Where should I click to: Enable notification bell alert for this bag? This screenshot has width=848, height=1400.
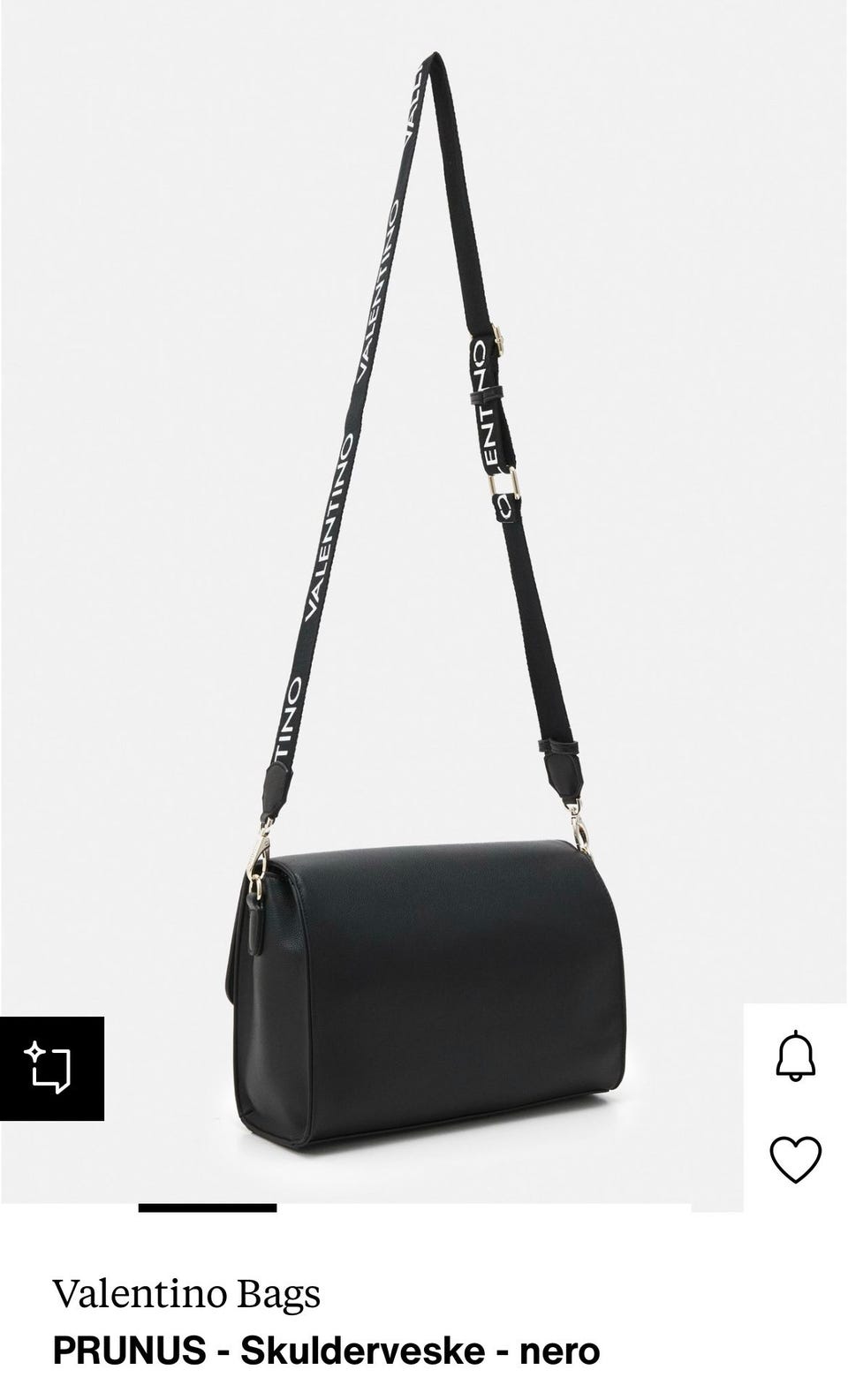(x=796, y=1055)
